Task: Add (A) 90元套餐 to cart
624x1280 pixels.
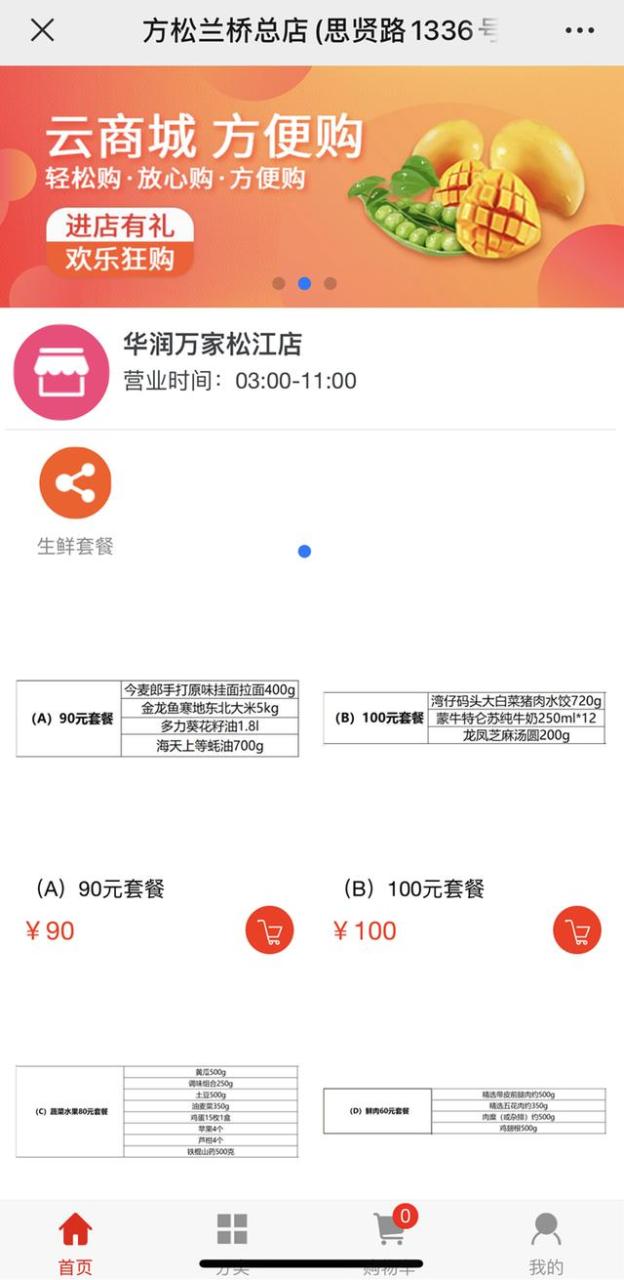Action: pos(269,930)
